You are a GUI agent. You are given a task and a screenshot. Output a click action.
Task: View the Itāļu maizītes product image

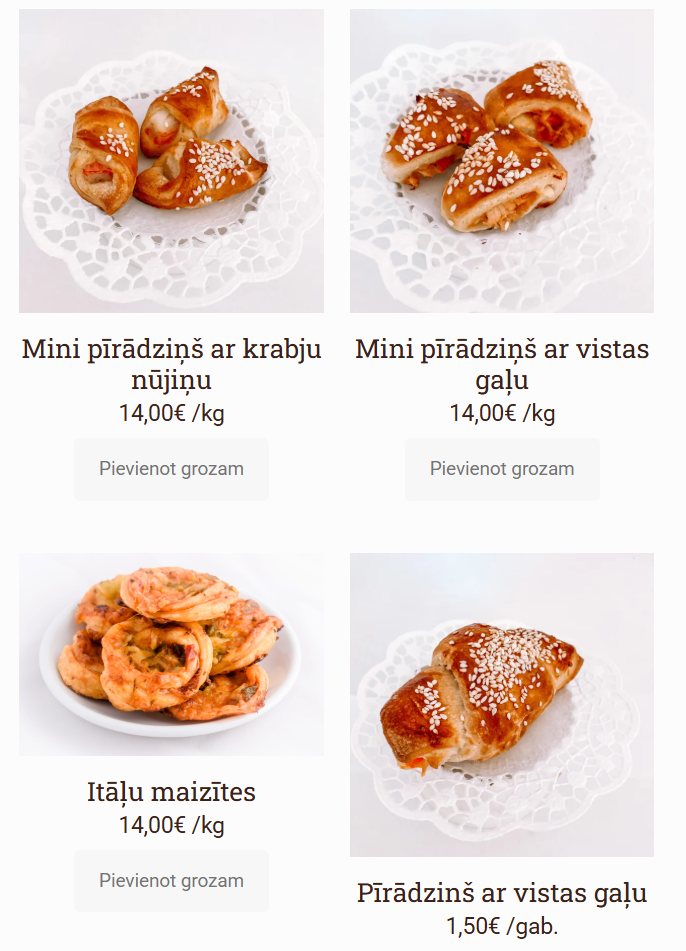coord(171,654)
